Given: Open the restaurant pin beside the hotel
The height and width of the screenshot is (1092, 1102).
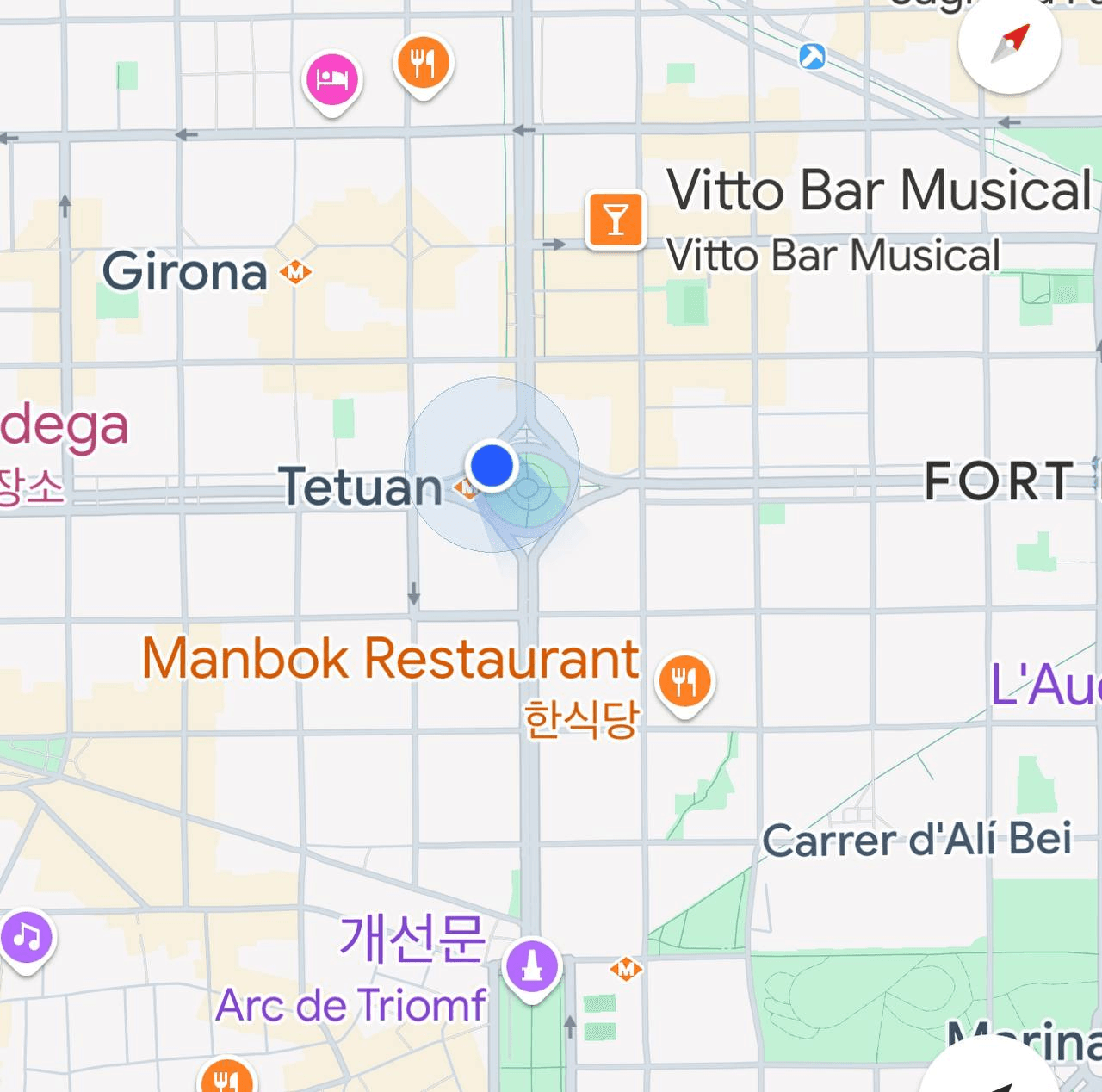Looking at the screenshot, I should (423, 64).
